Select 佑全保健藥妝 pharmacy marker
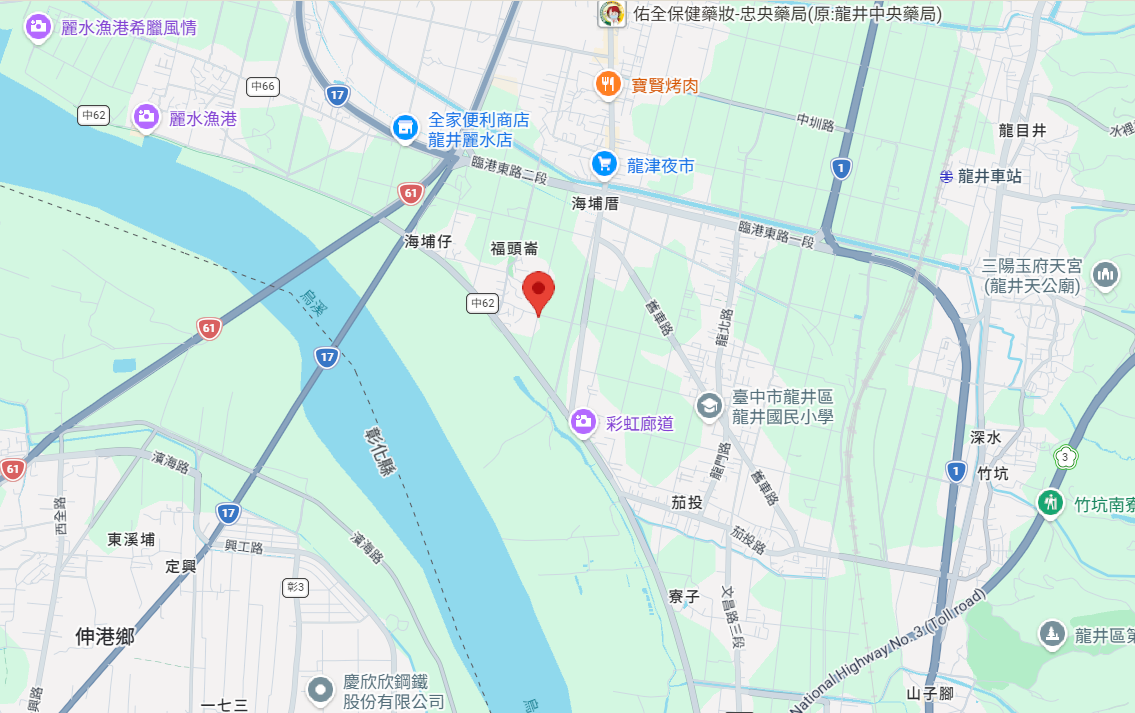1135x713 pixels. 612,14
